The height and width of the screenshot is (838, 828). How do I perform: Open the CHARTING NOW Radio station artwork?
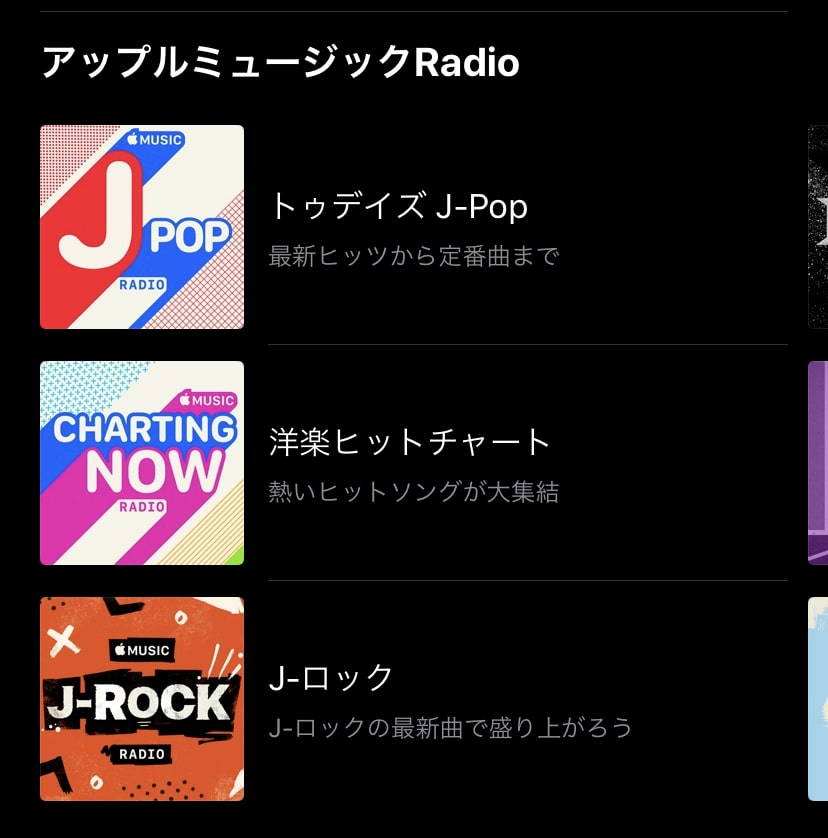point(141,462)
